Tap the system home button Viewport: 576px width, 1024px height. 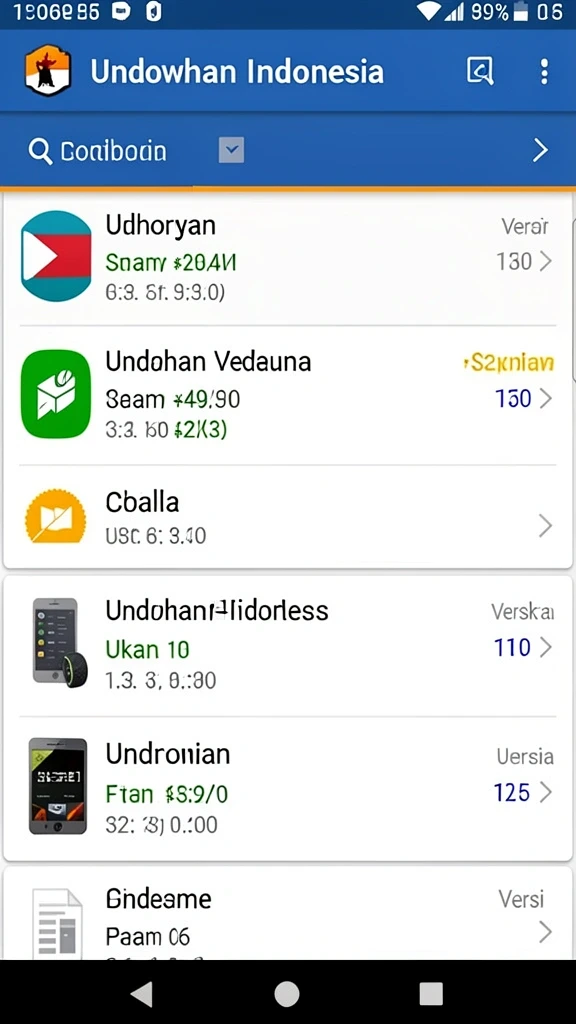(x=287, y=993)
